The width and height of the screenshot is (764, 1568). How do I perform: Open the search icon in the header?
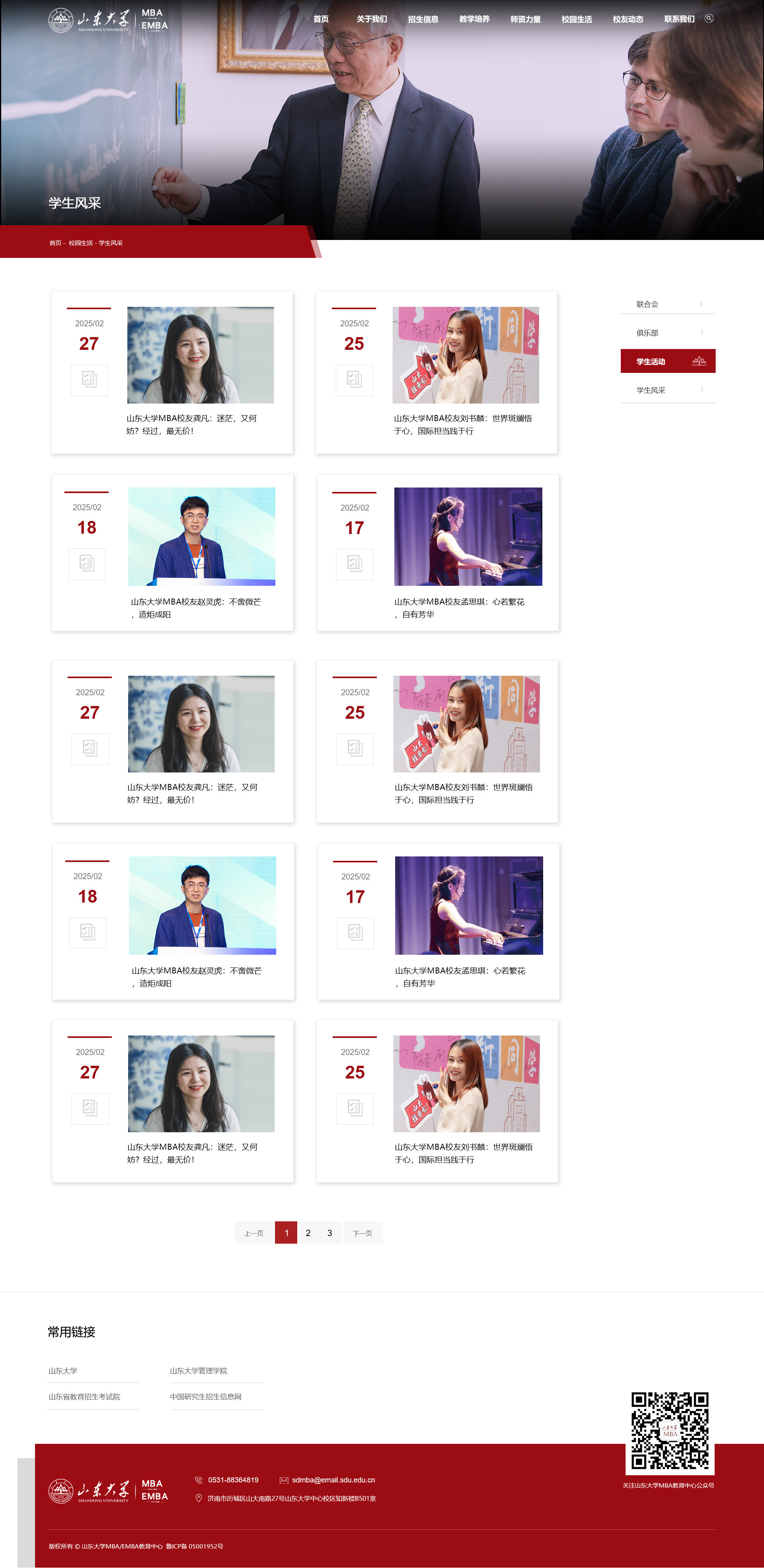tap(709, 18)
